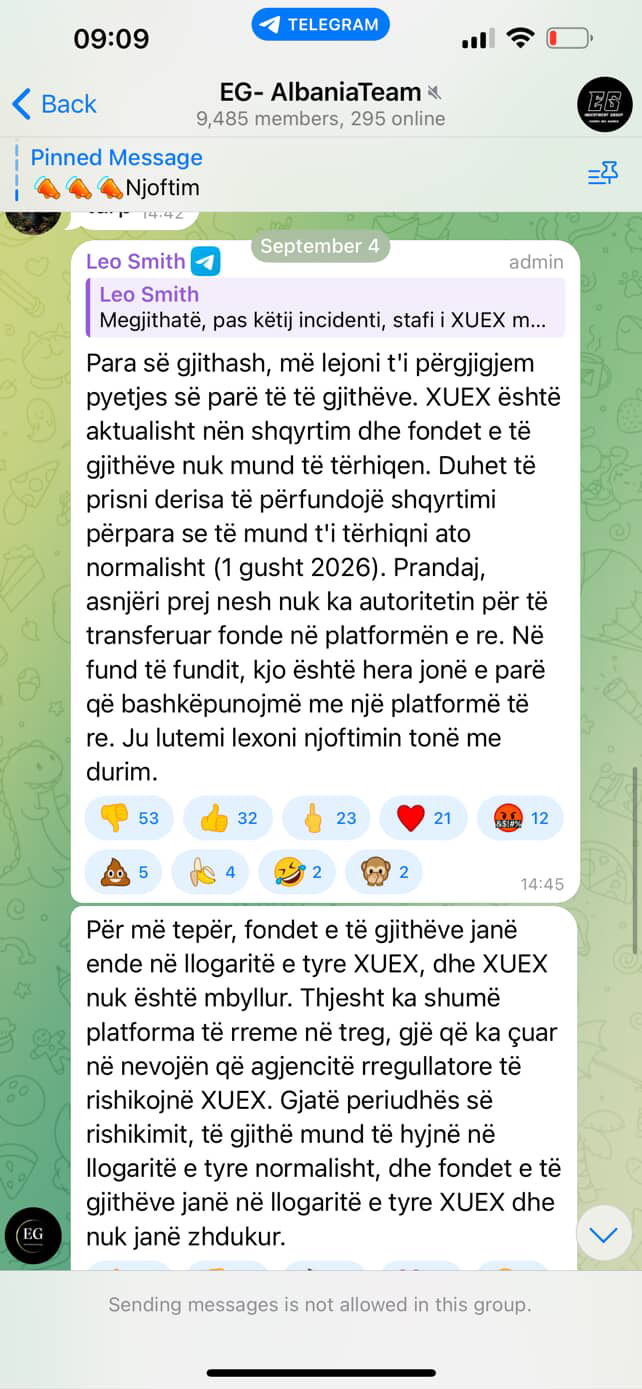Add thumbs up reaction with 32
This screenshot has height=1389, width=642.
[x=228, y=818]
